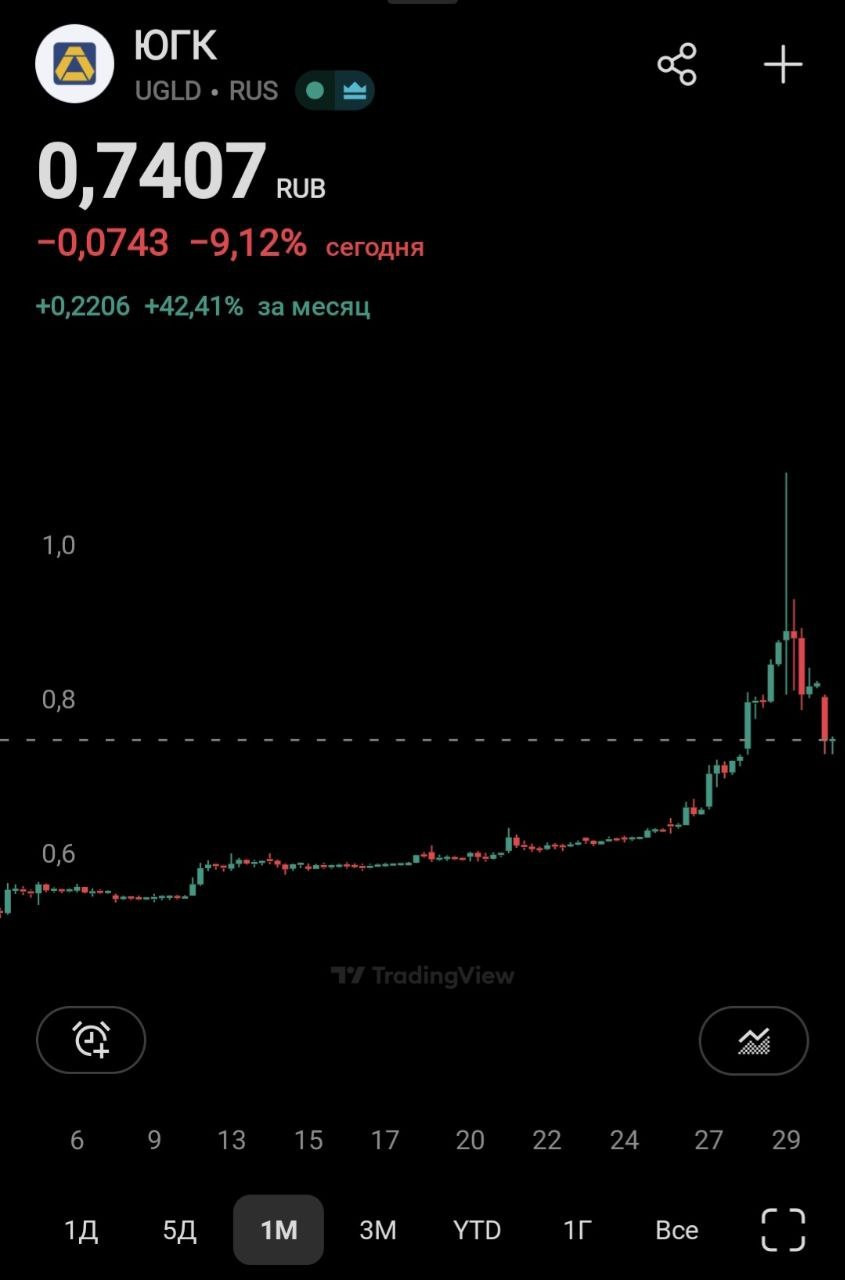Switch chart range to 1Д

[x=81, y=1230]
